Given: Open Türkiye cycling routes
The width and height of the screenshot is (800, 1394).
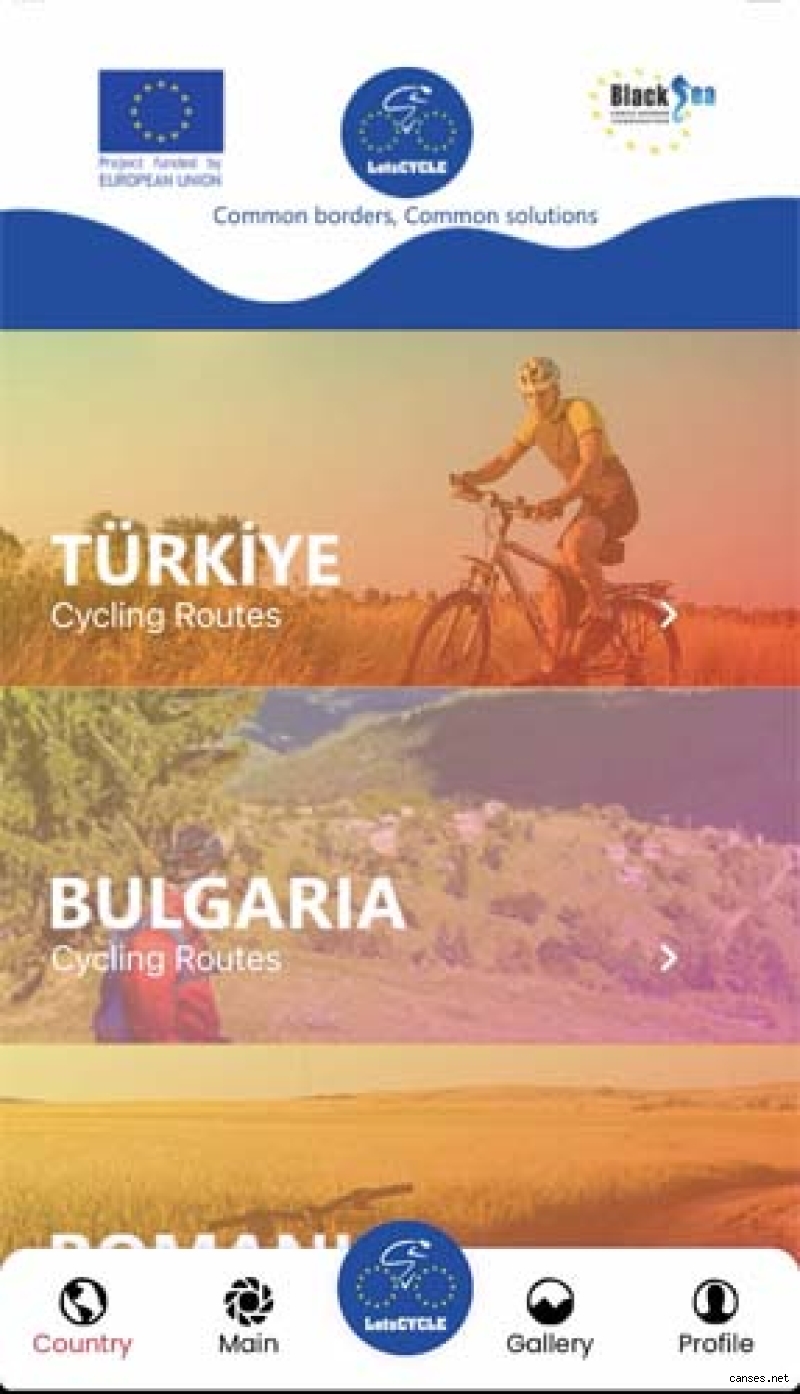Looking at the screenshot, I should tap(400, 580).
